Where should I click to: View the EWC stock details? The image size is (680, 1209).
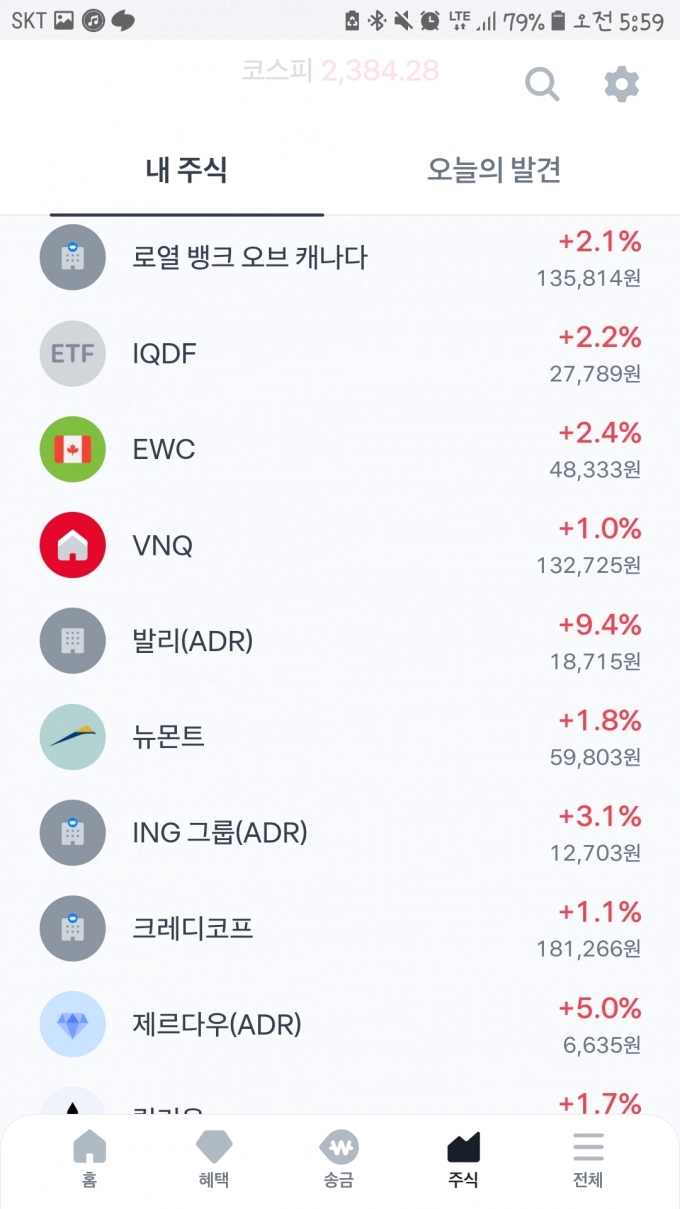[340, 450]
